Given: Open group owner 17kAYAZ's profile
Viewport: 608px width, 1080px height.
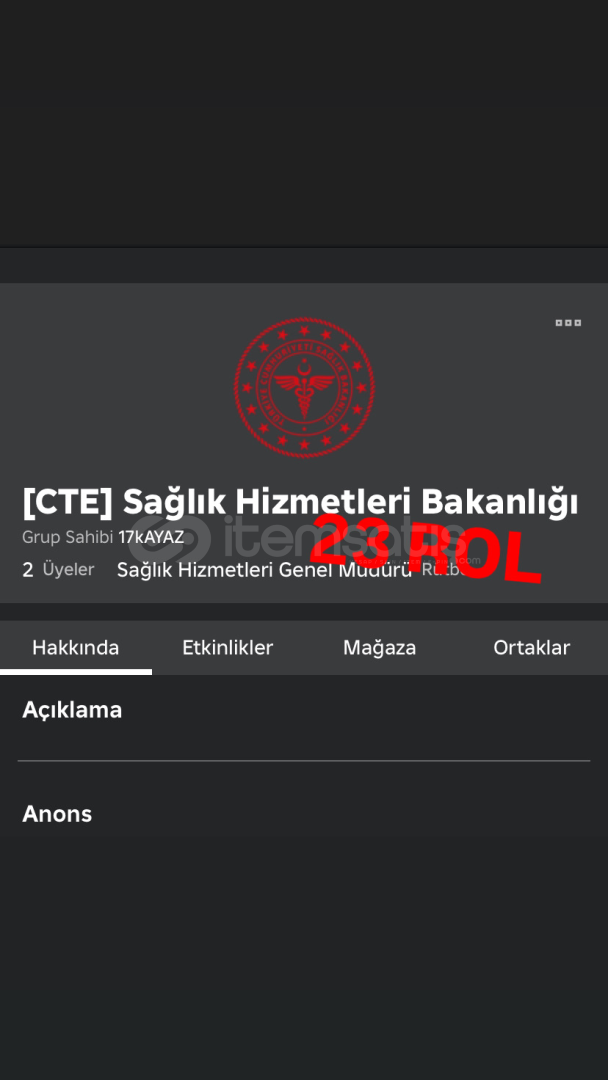Looking at the screenshot, I should (x=151, y=537).
